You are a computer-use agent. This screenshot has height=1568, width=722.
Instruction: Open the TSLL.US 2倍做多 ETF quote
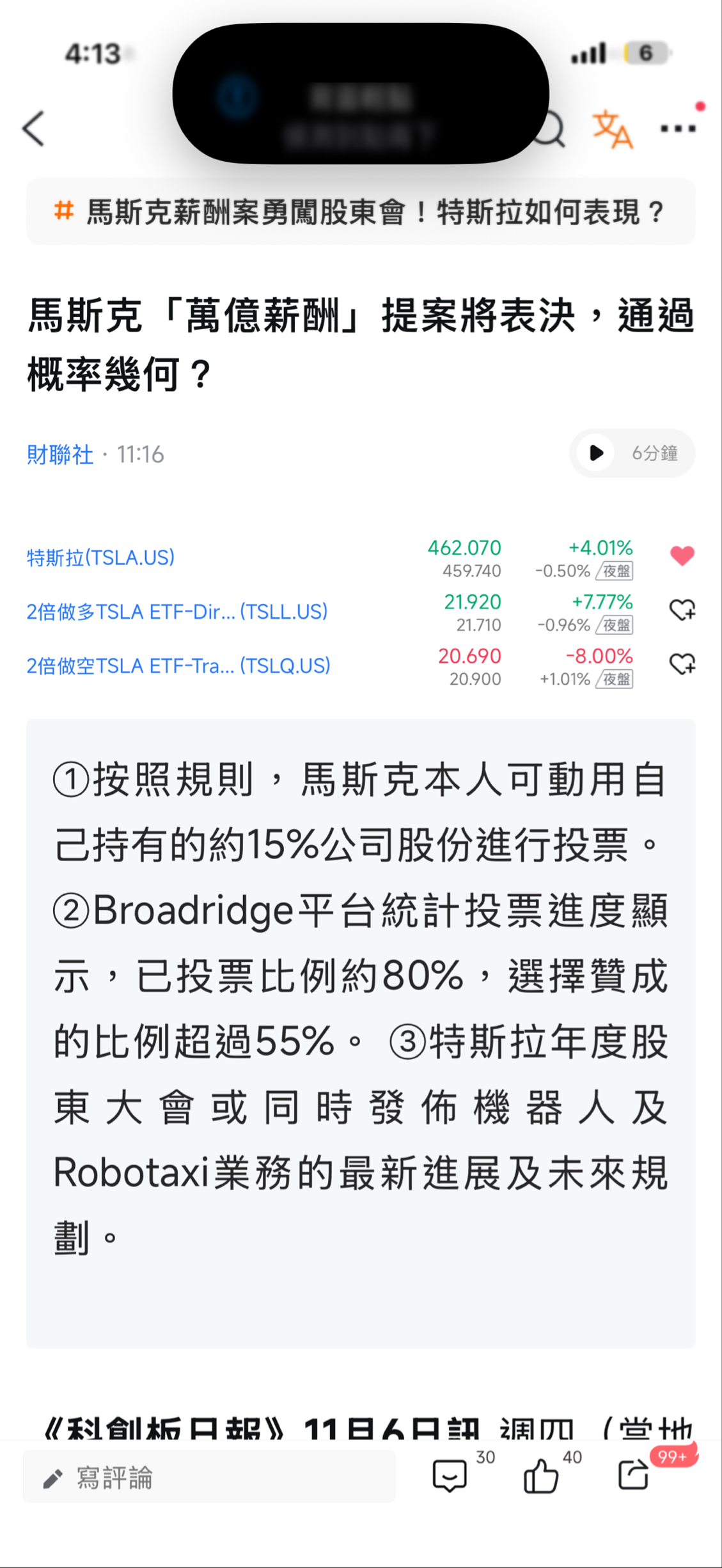177,612
